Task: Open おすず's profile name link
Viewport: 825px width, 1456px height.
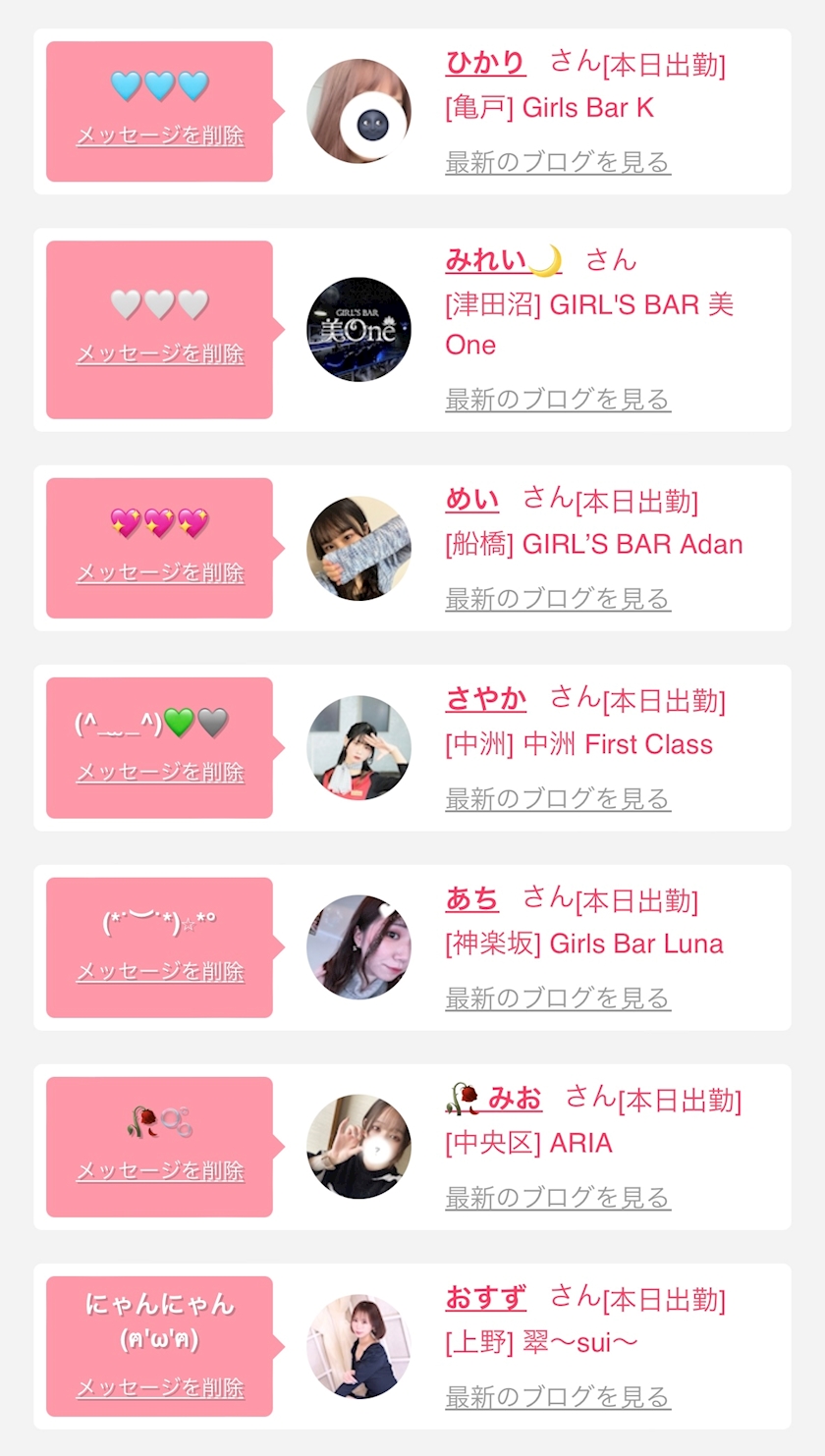Action: tap(485, 1297)
